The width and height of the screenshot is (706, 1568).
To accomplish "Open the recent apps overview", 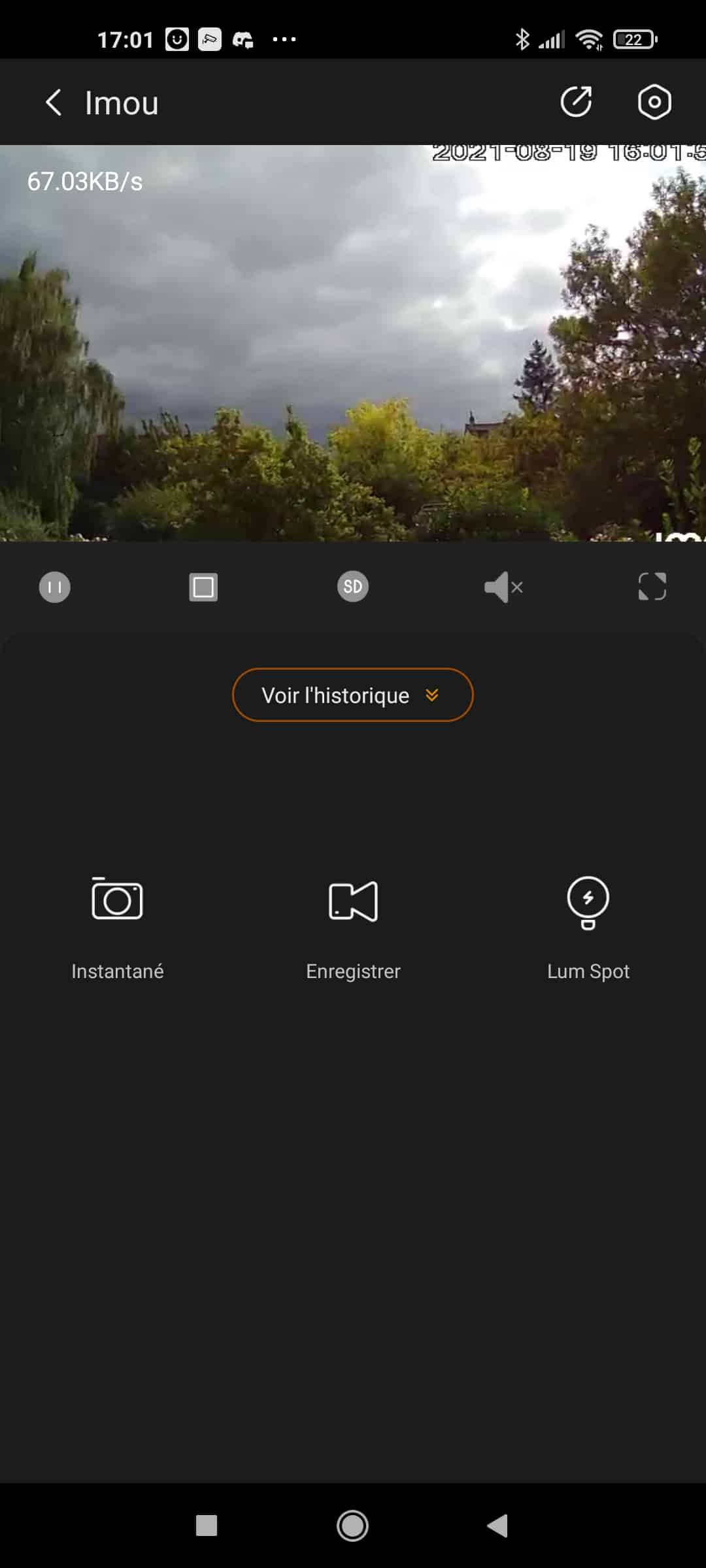I will click(x=207, y=1526).
